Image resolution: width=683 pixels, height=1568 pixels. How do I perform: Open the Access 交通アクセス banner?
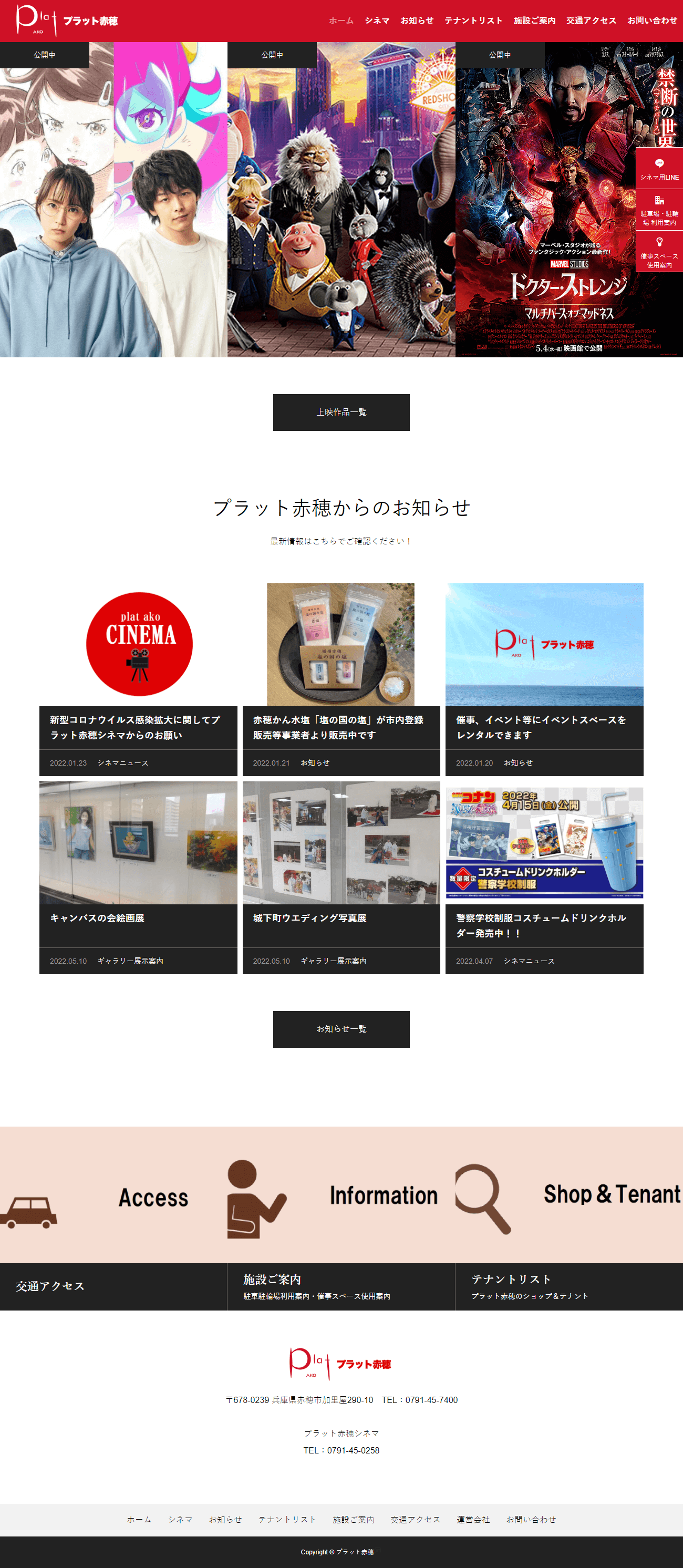(x=113, y=1218)
